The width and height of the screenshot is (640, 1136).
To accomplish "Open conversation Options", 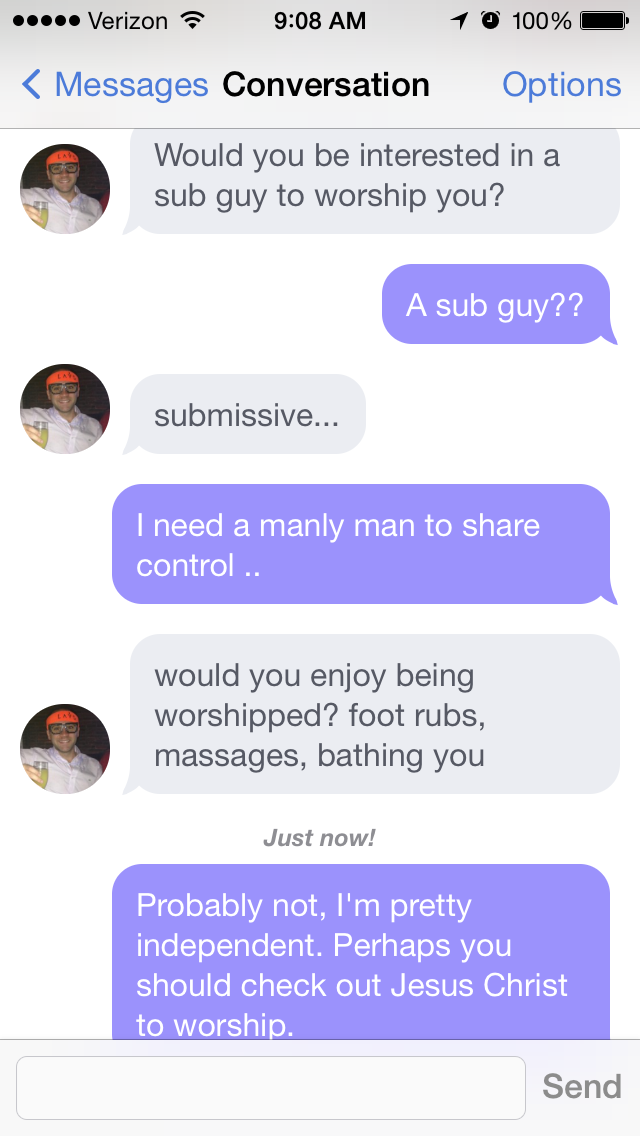I will [561, 85].
